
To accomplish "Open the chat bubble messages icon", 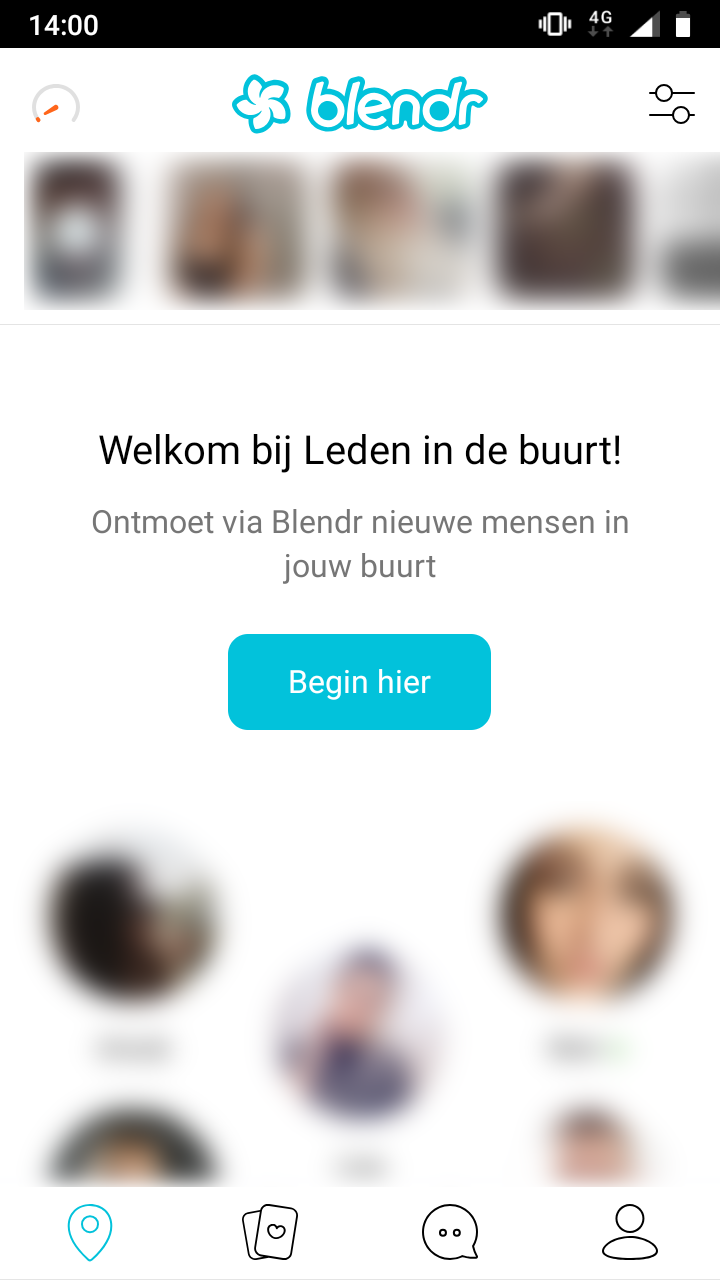I will (449, 1232).
